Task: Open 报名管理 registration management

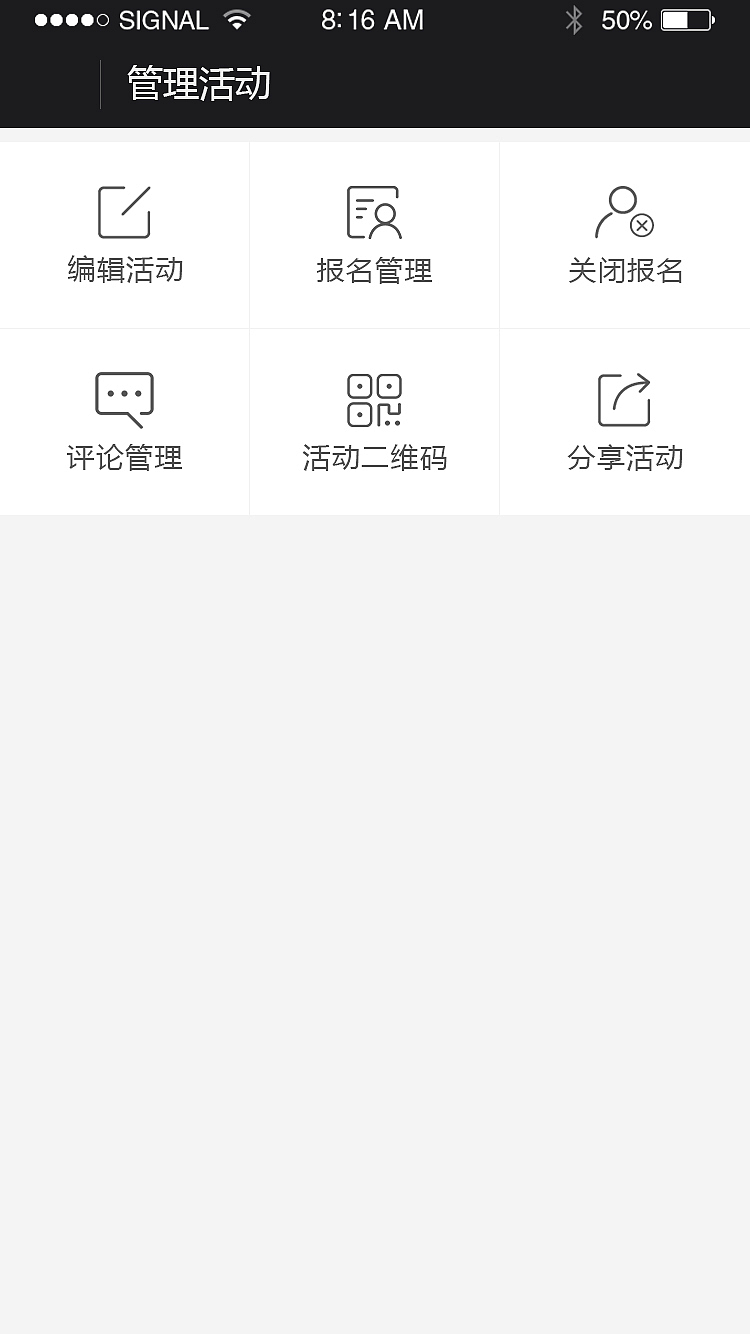Action: (374, 270)
